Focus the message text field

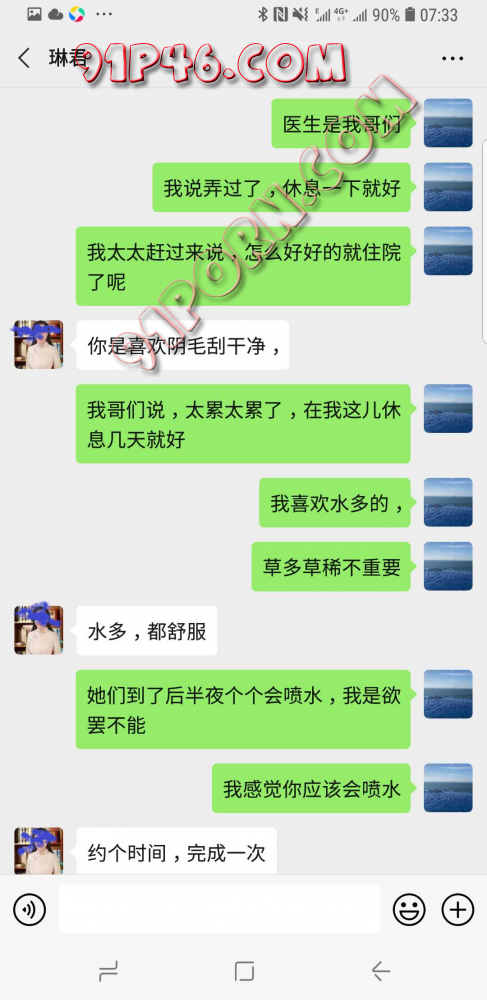(219, 909)
